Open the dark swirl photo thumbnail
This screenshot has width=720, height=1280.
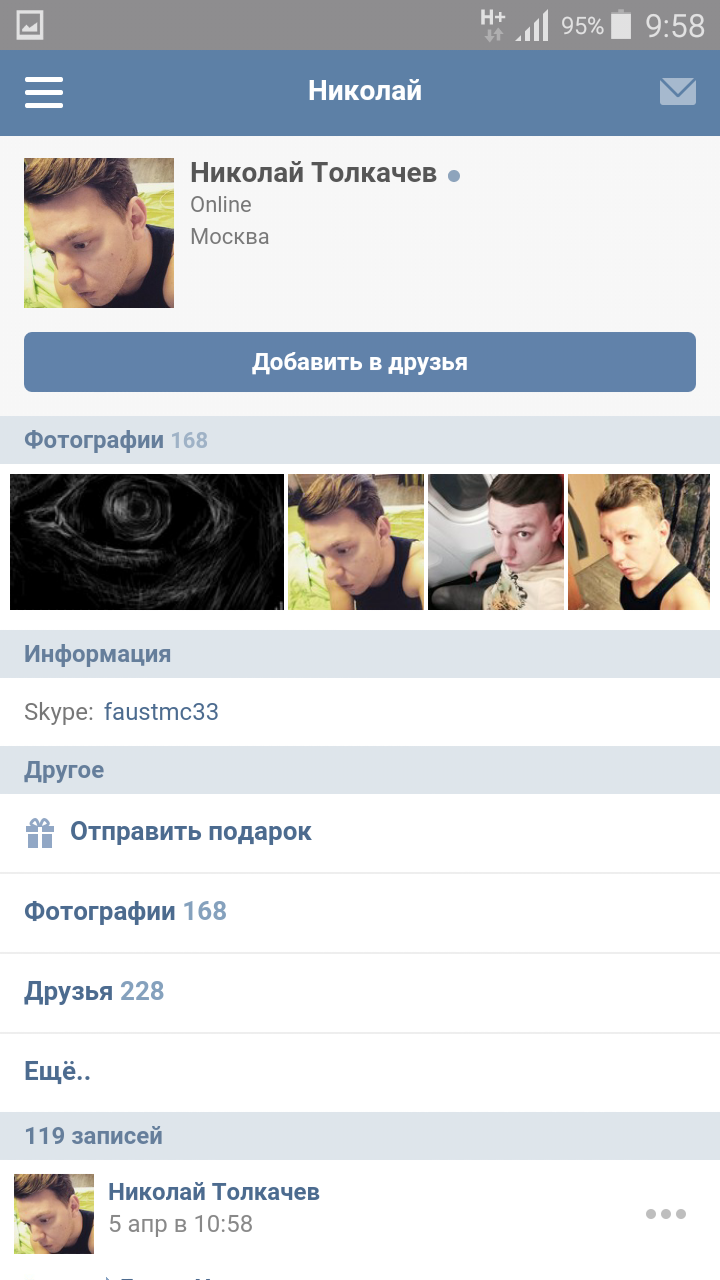147,542
